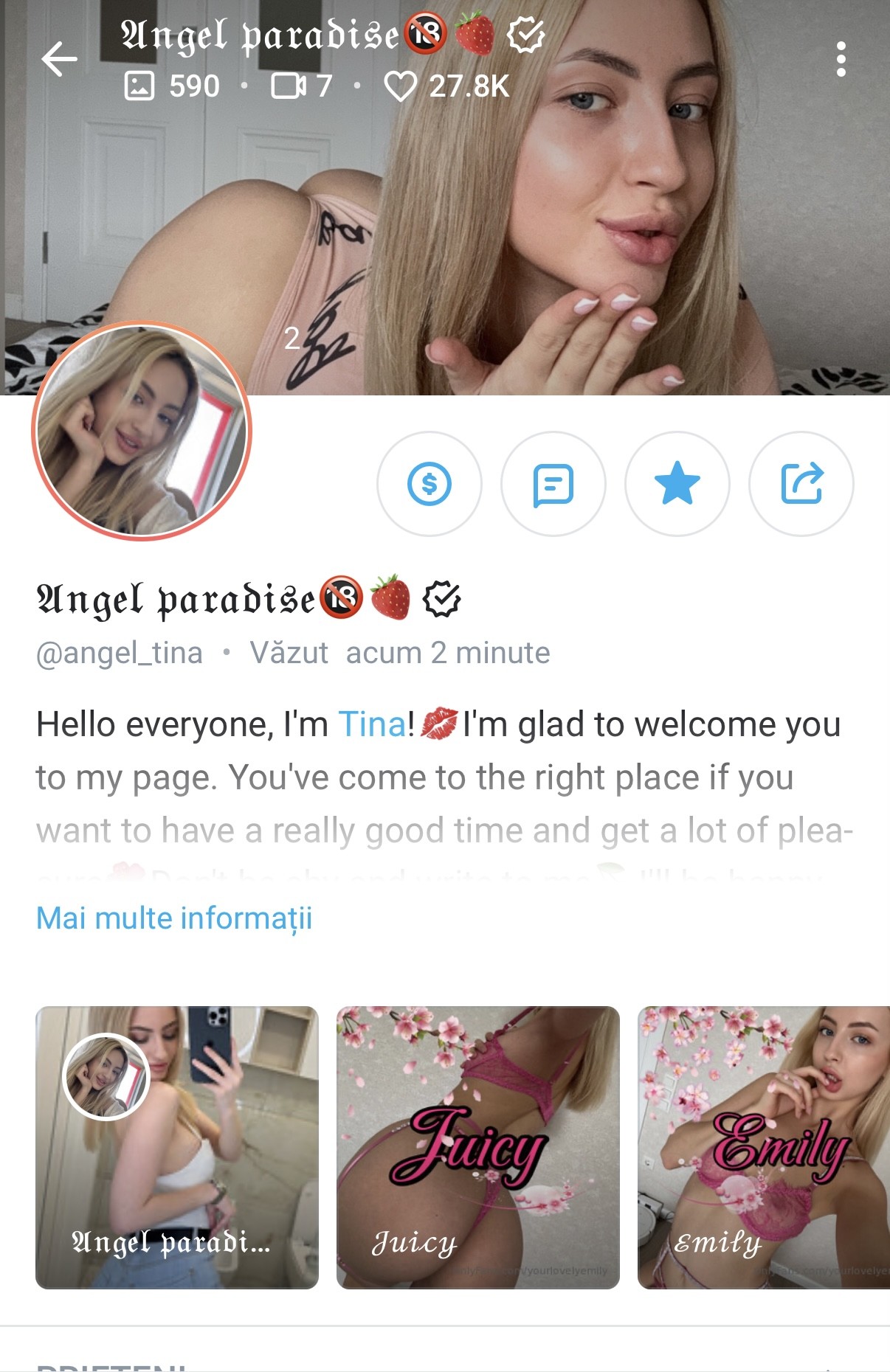
Task: Open the Juicy profile card
Action: tap(477, 1147)
